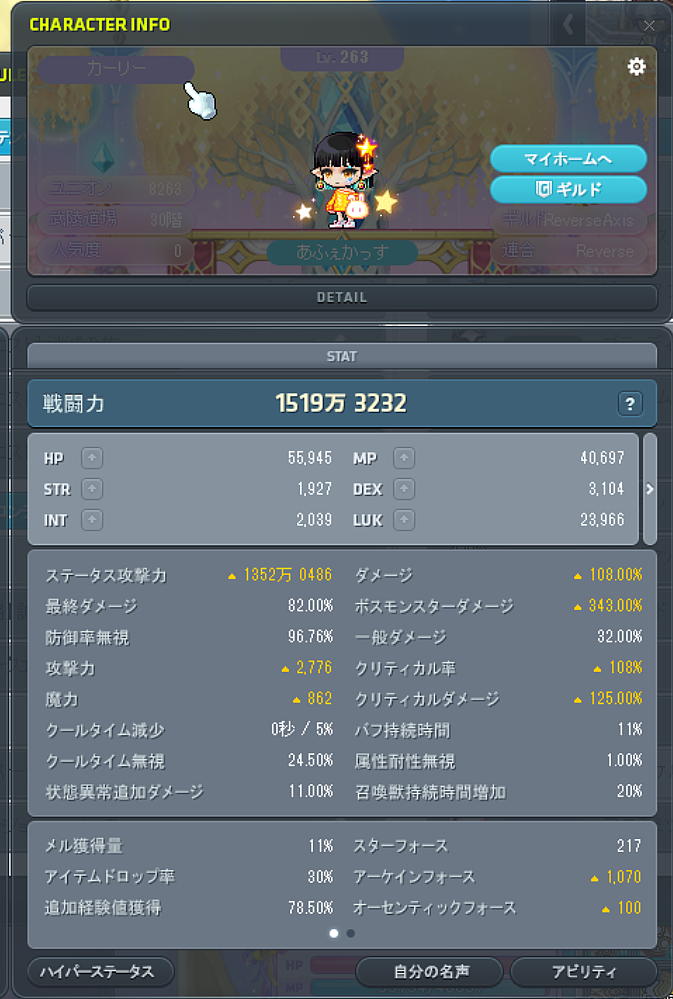Viewport: 673px width, 999px height.
Task: Increase INT with its arrow button
Action: tap(91, 520)
